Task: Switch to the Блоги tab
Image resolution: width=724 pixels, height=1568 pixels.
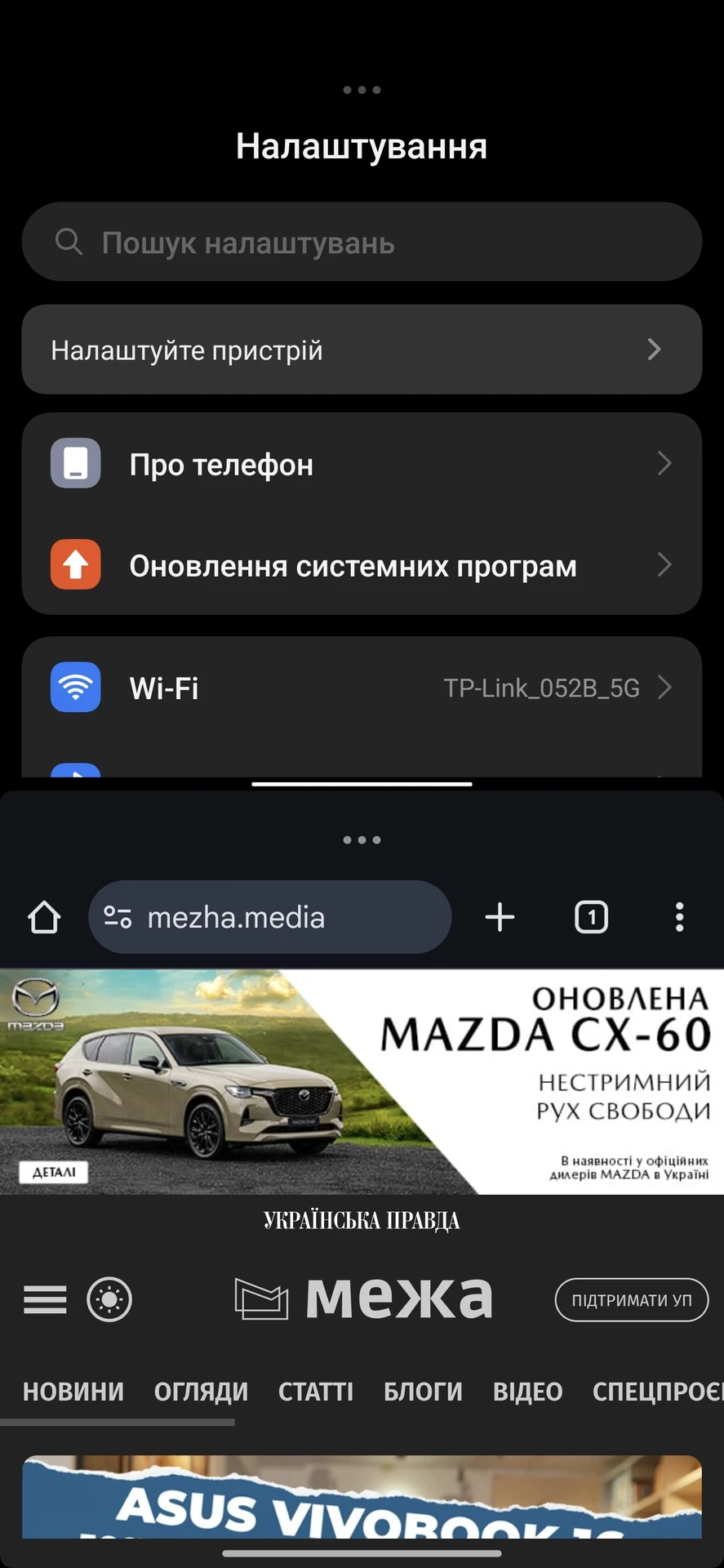Action: 423,1392
